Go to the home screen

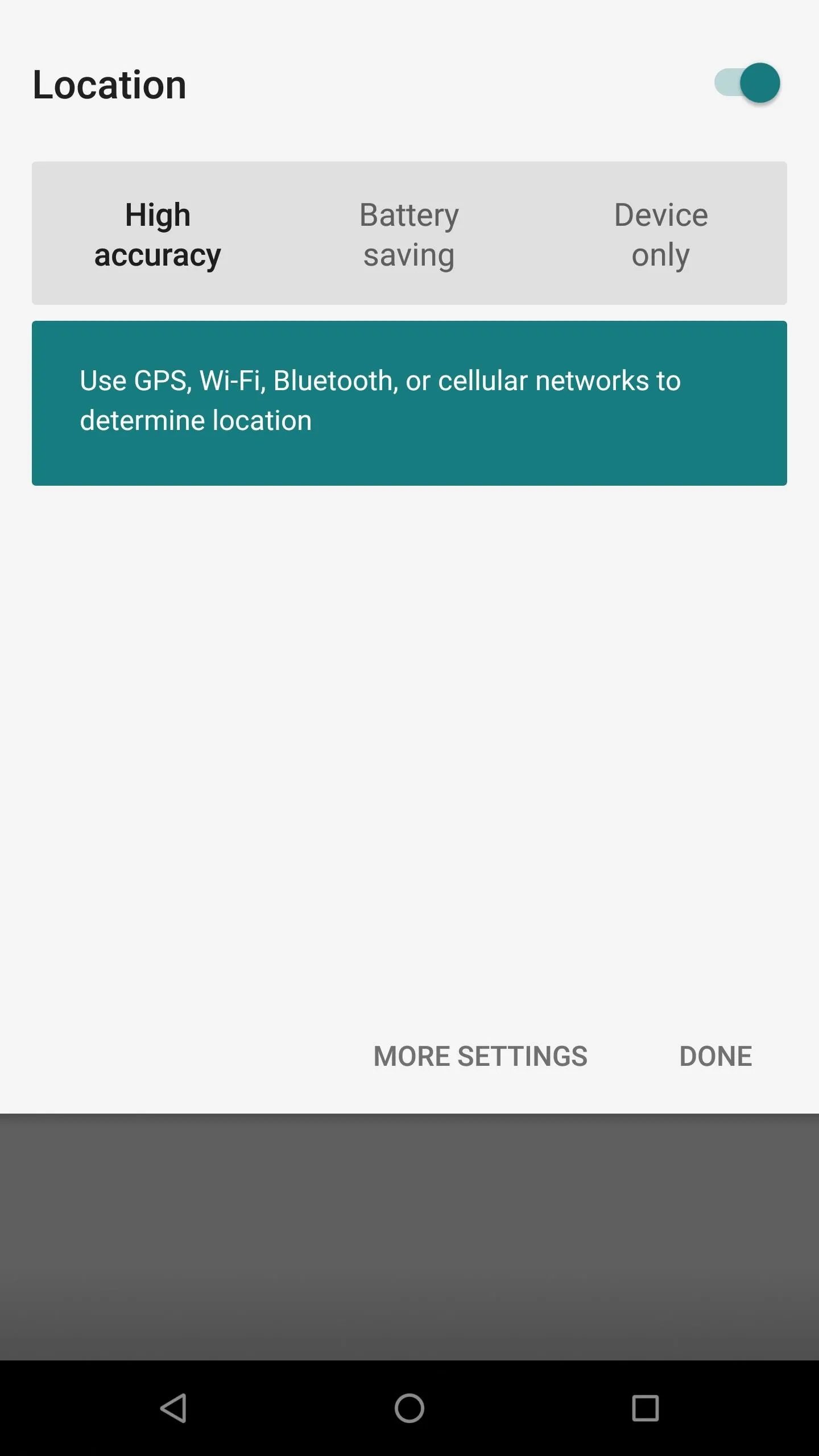pos(409,1408)
